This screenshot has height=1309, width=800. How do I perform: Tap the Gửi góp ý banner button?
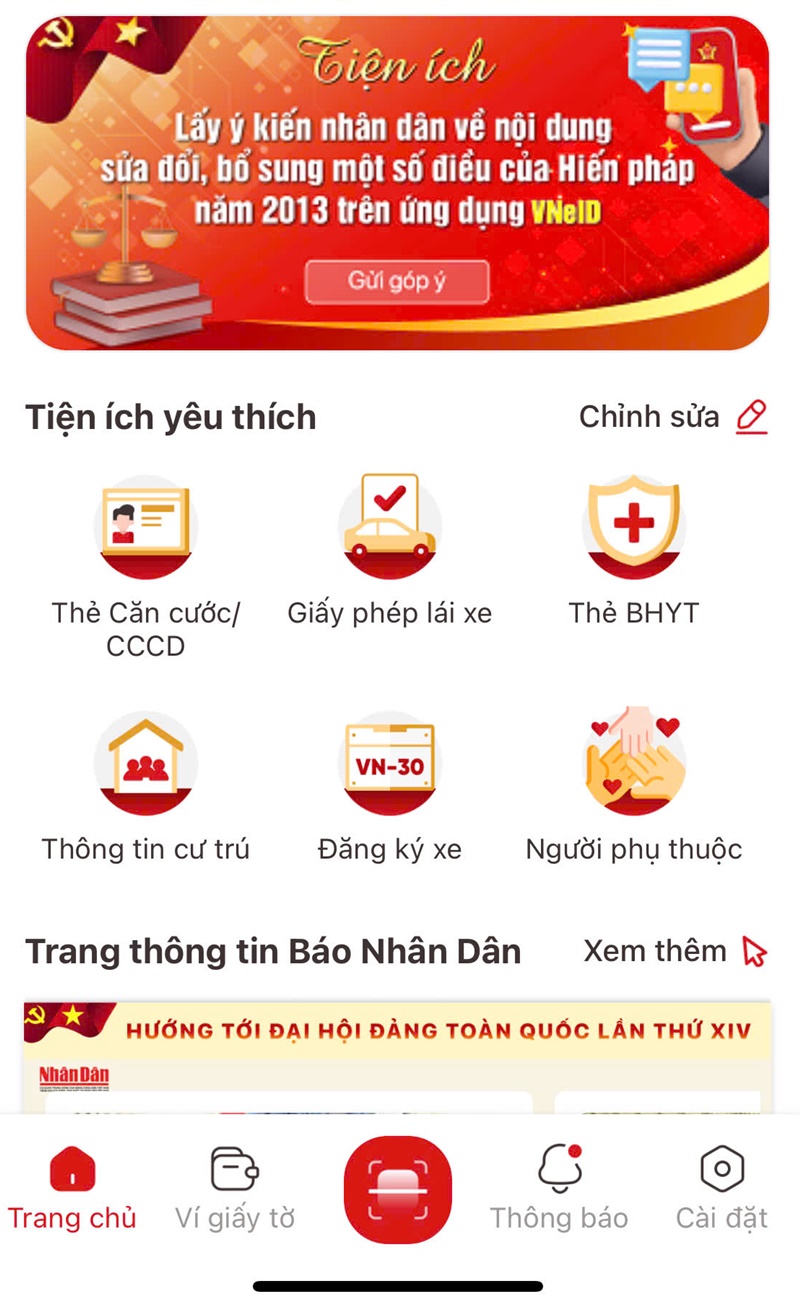point(397,281)
